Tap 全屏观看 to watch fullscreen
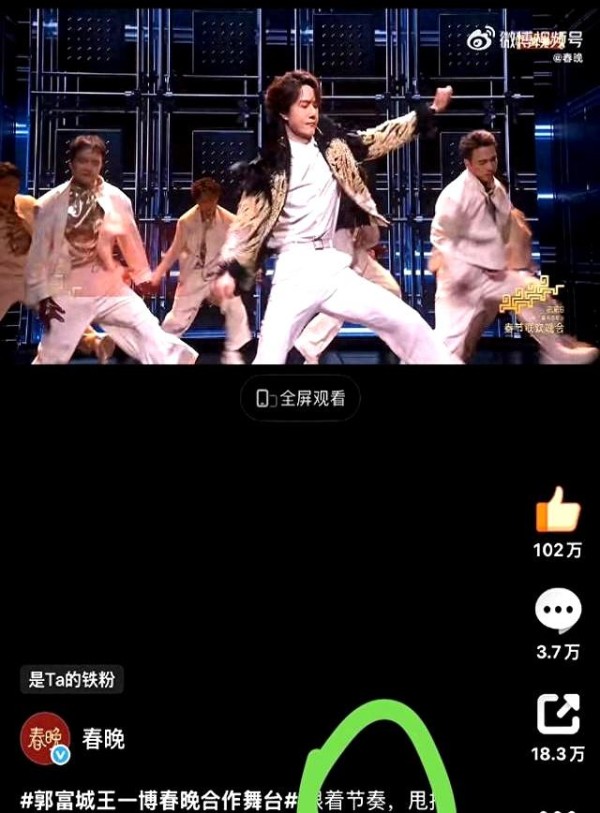This screenshot has height=813, width=600. coord(300,398)
